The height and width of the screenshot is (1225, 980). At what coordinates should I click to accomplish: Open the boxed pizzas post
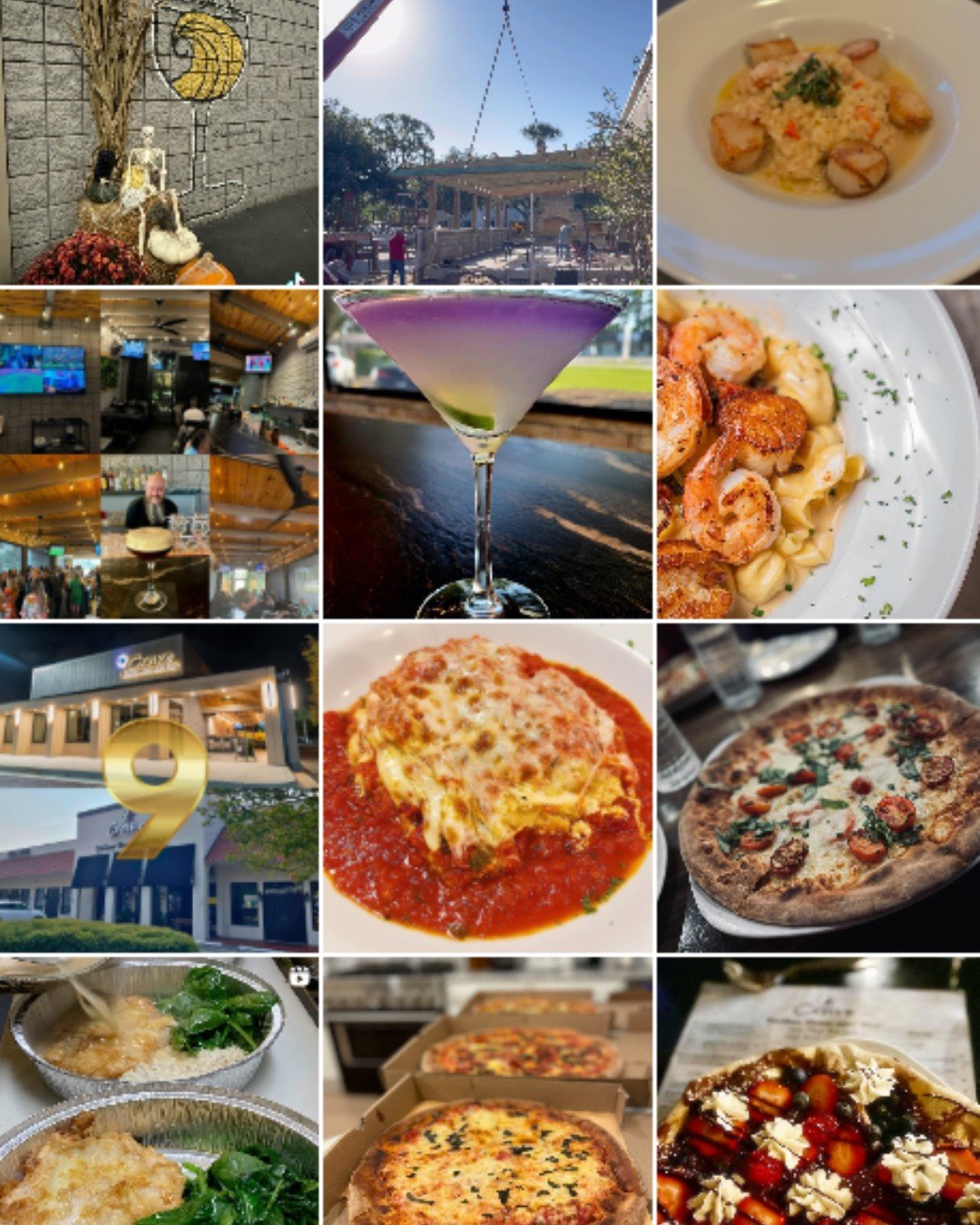click(487, 1091)
